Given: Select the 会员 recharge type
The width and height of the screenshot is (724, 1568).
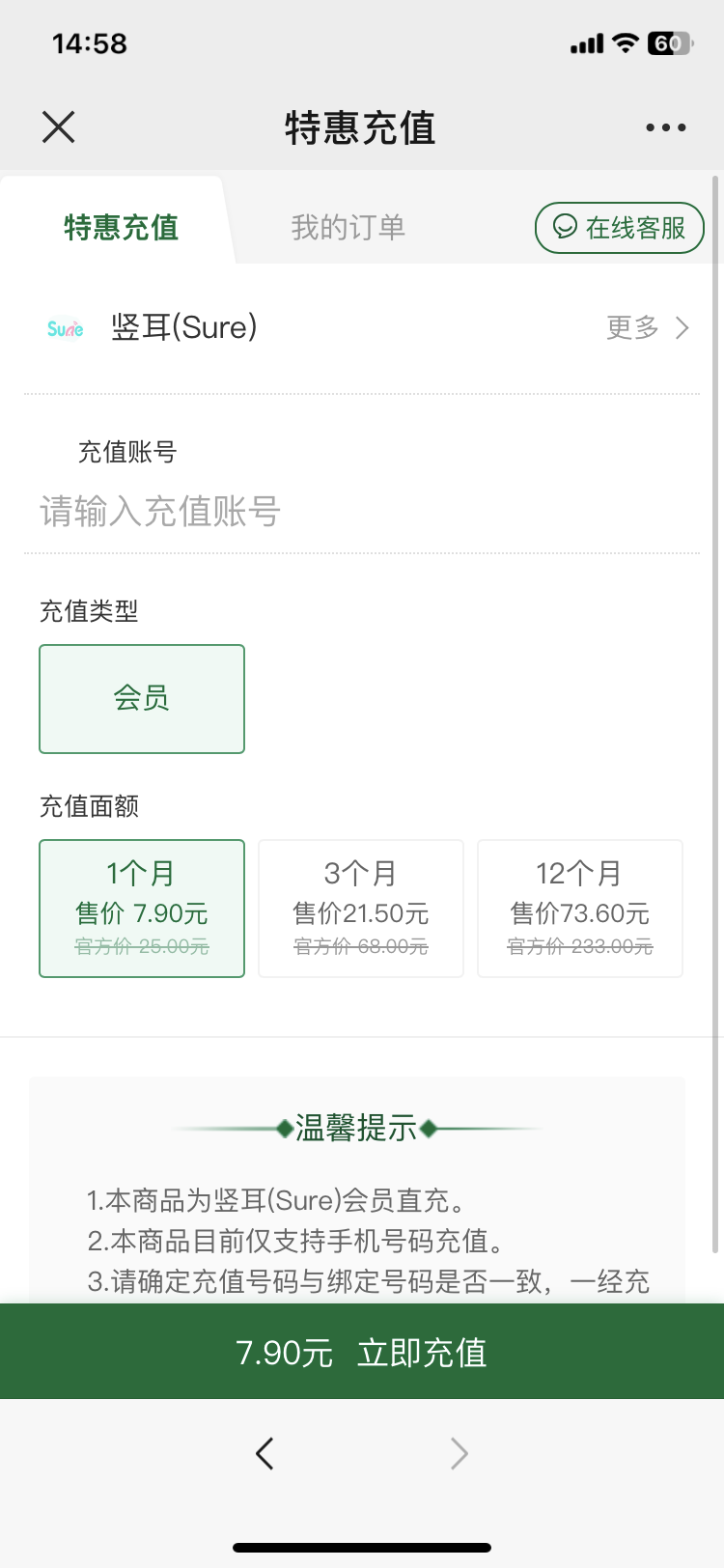Looking at the screenshot, I should (x=142, y=699).
